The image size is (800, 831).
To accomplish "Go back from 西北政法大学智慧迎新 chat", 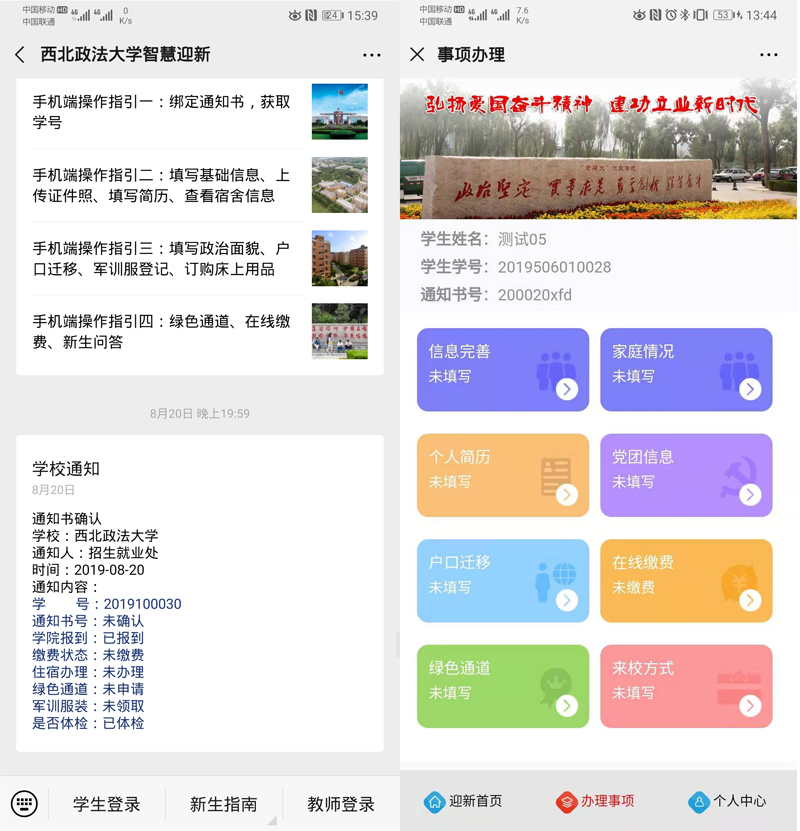I will coord(20,55).
